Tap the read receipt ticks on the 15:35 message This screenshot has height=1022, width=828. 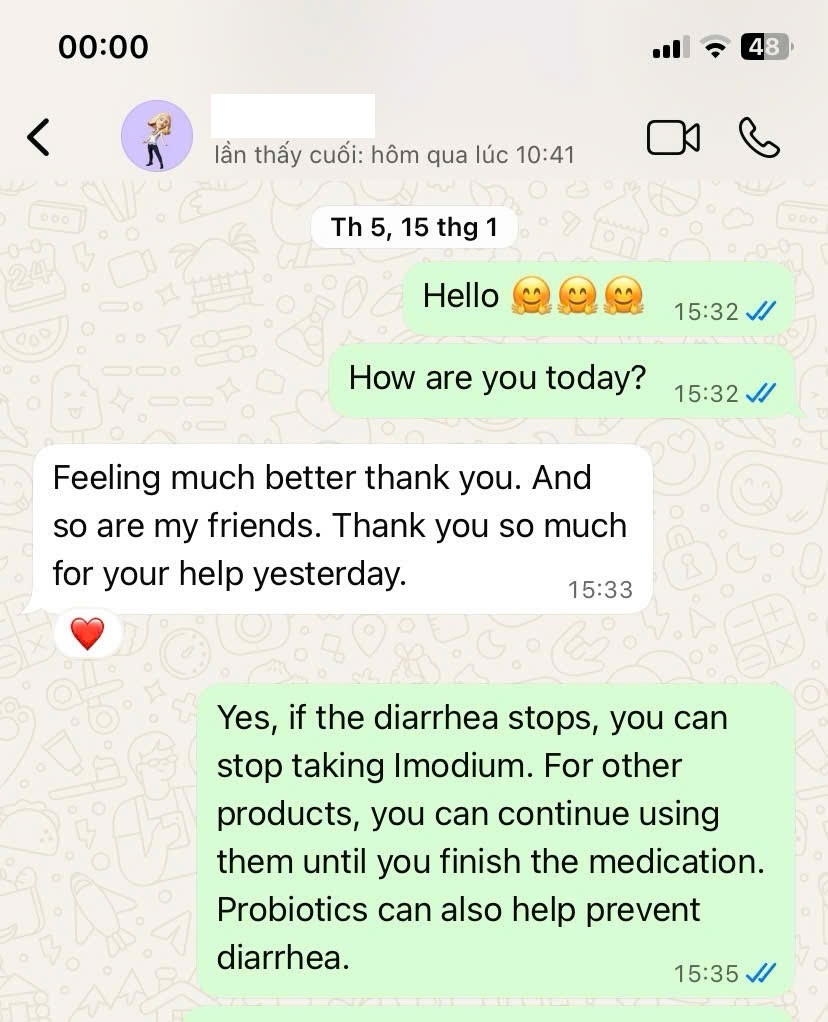pos(762,971)
